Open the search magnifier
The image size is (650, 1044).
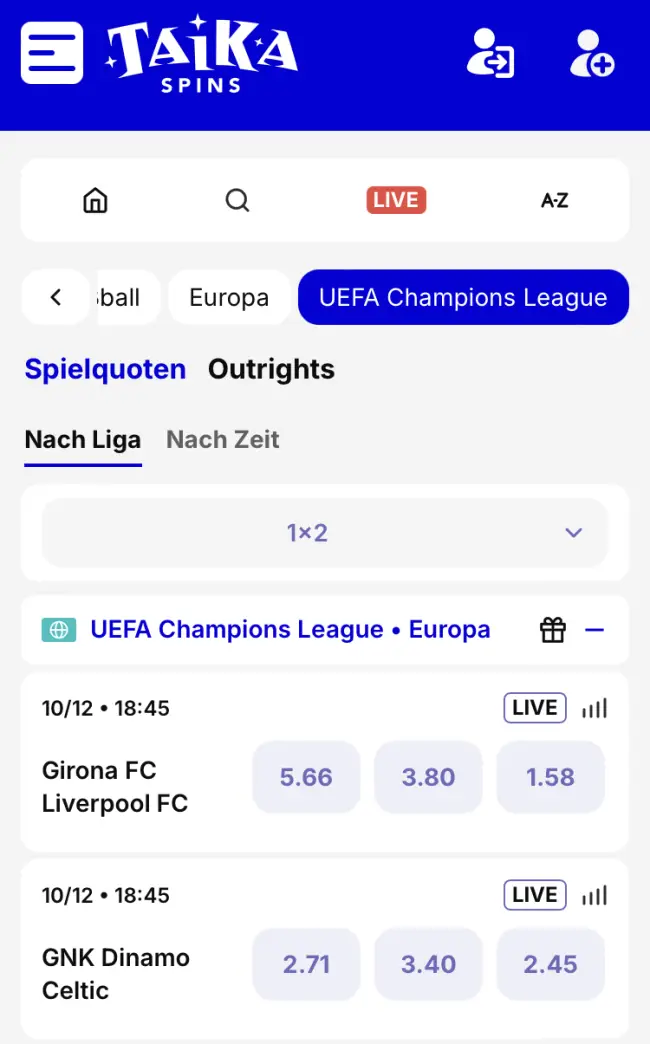click(x=237, y=200)
